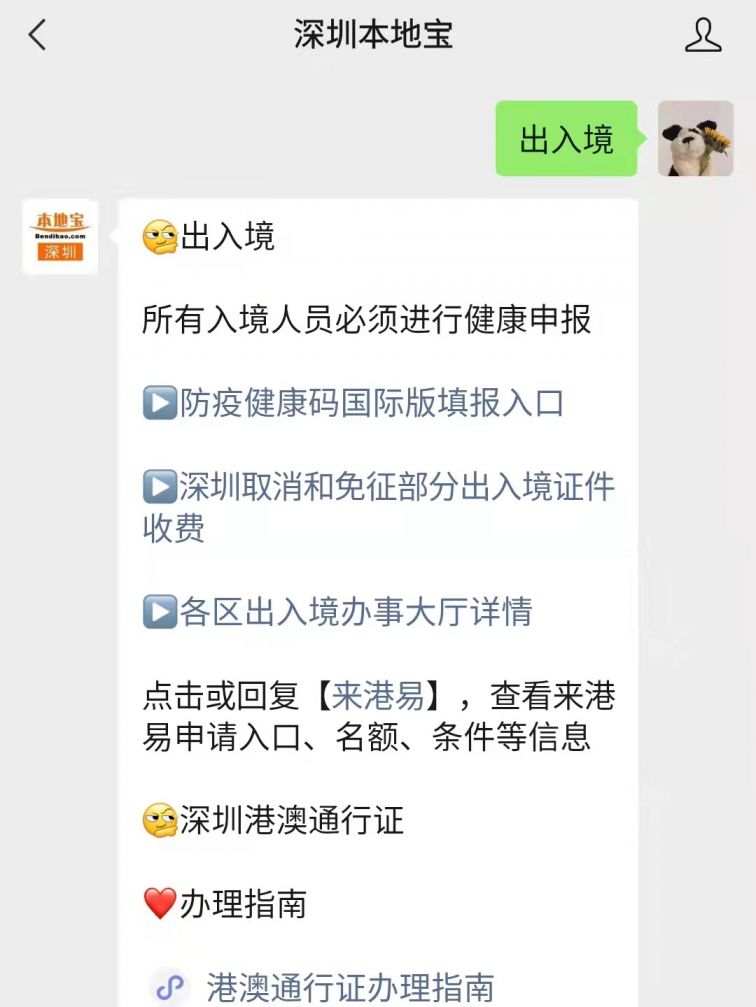Open 防疫健康码国际版填报入口 link

pyautogui.click(x=372, y=403)
